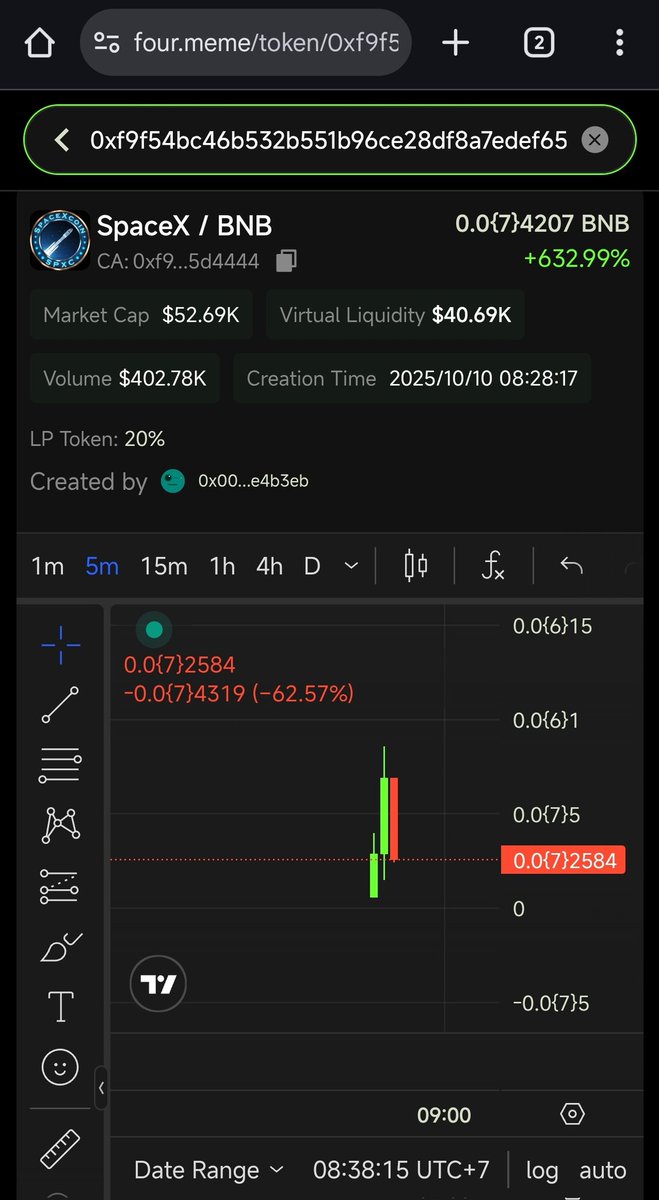Change the candlestick chart type
This screenshot has width=659, height=1200.
point(416,566)
